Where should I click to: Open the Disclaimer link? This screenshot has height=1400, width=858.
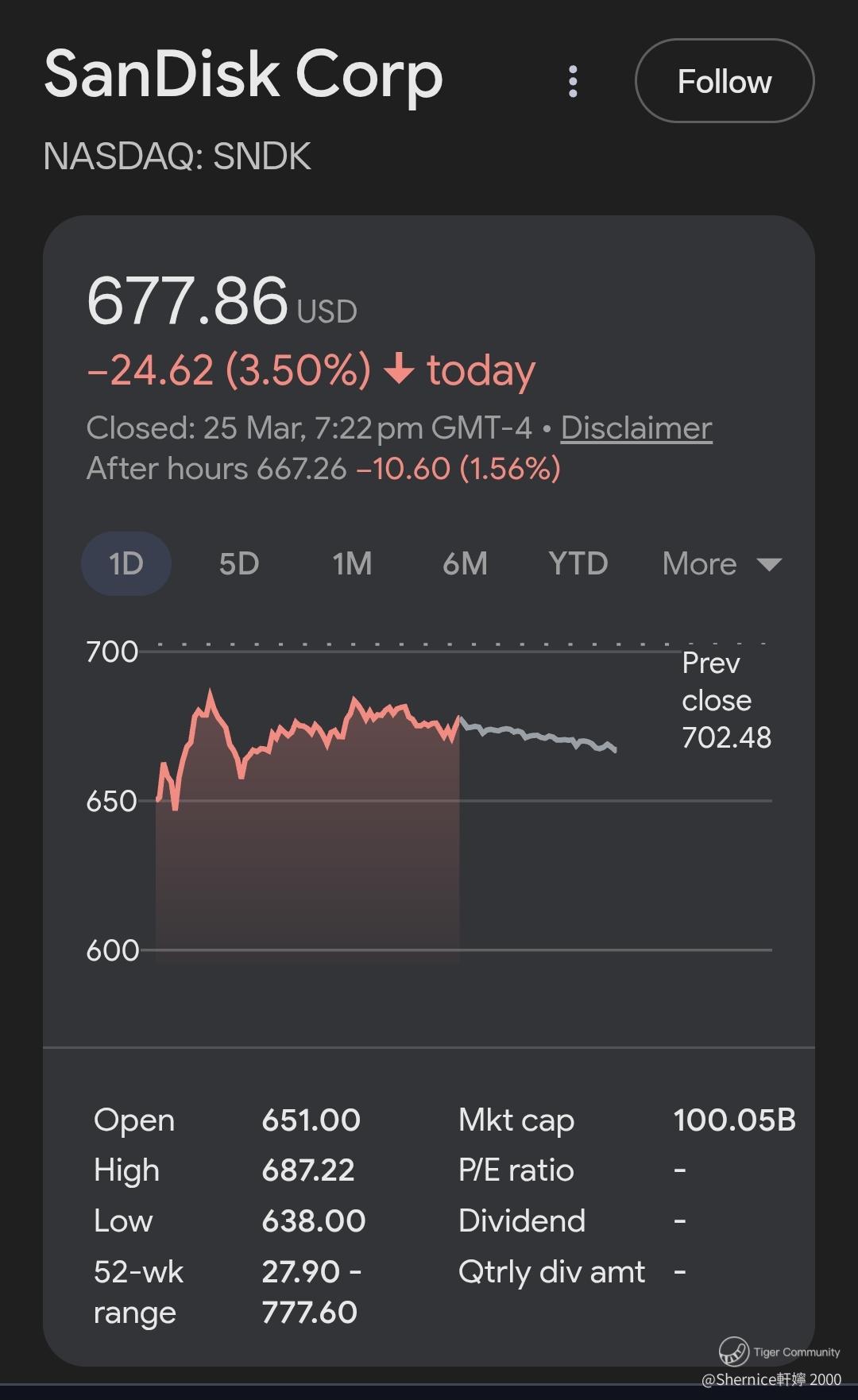(636, 428)
